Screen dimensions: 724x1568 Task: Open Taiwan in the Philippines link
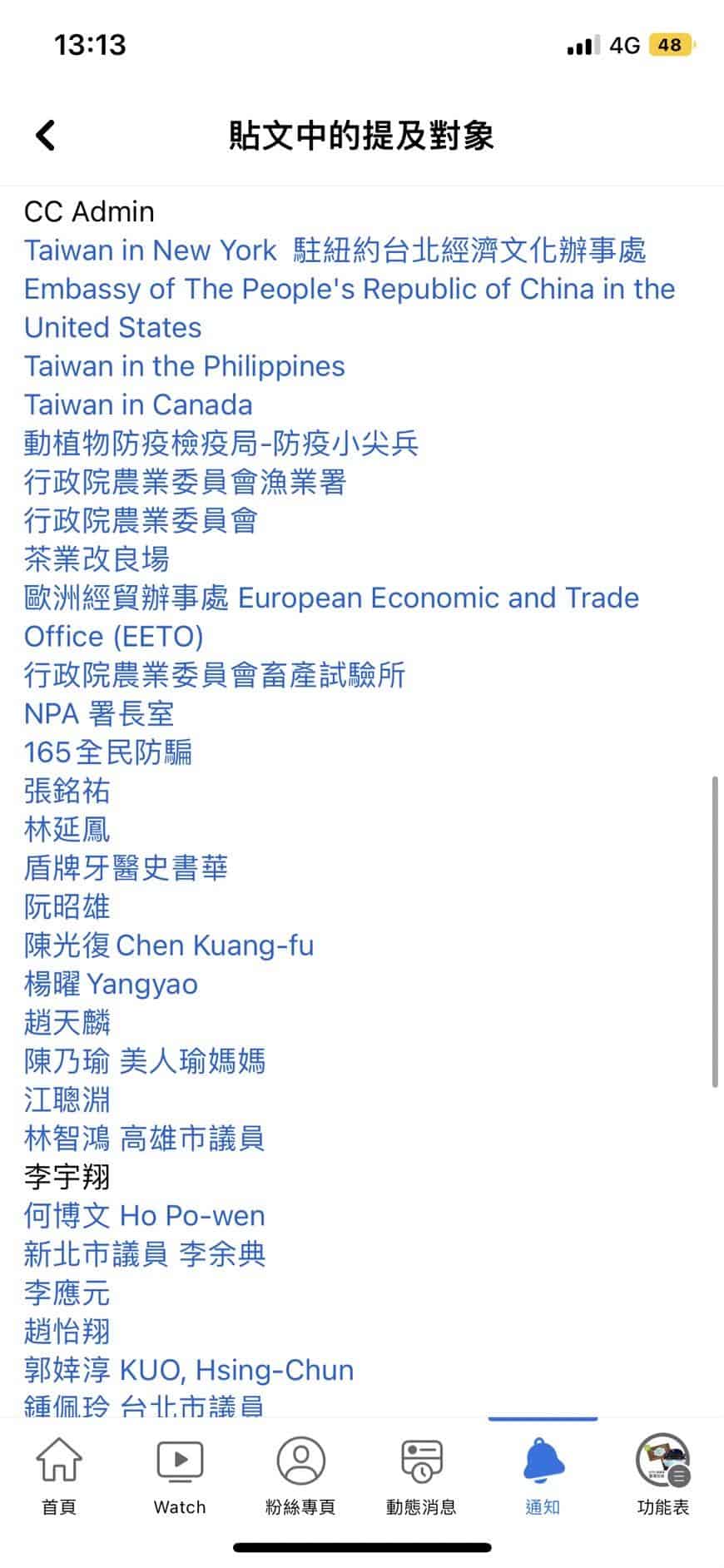coord(185,366)
